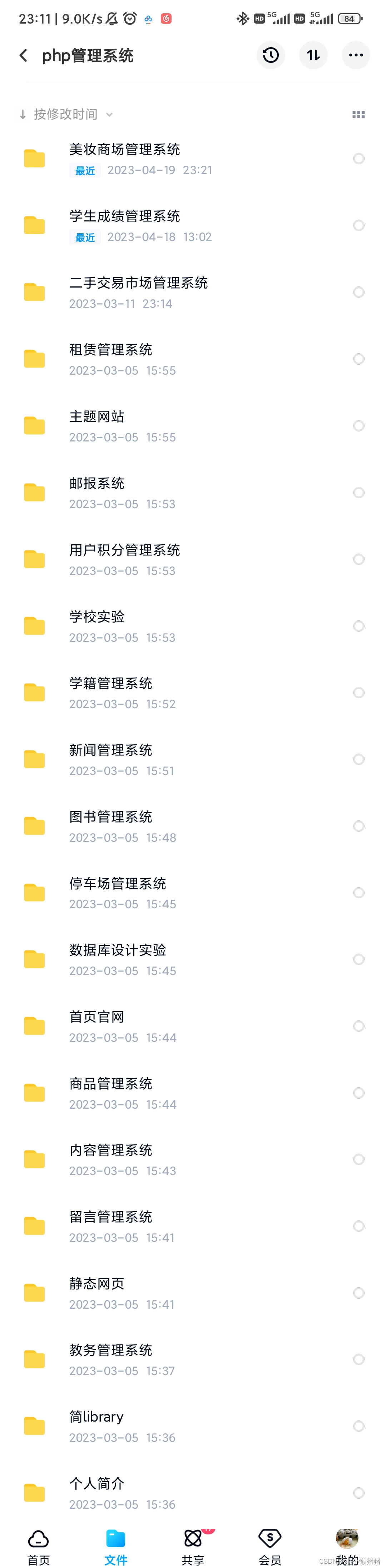Switch to the 首页 tab
Screen dimensions: 386x1568
pyautogui.click(x=38, y=1546)
